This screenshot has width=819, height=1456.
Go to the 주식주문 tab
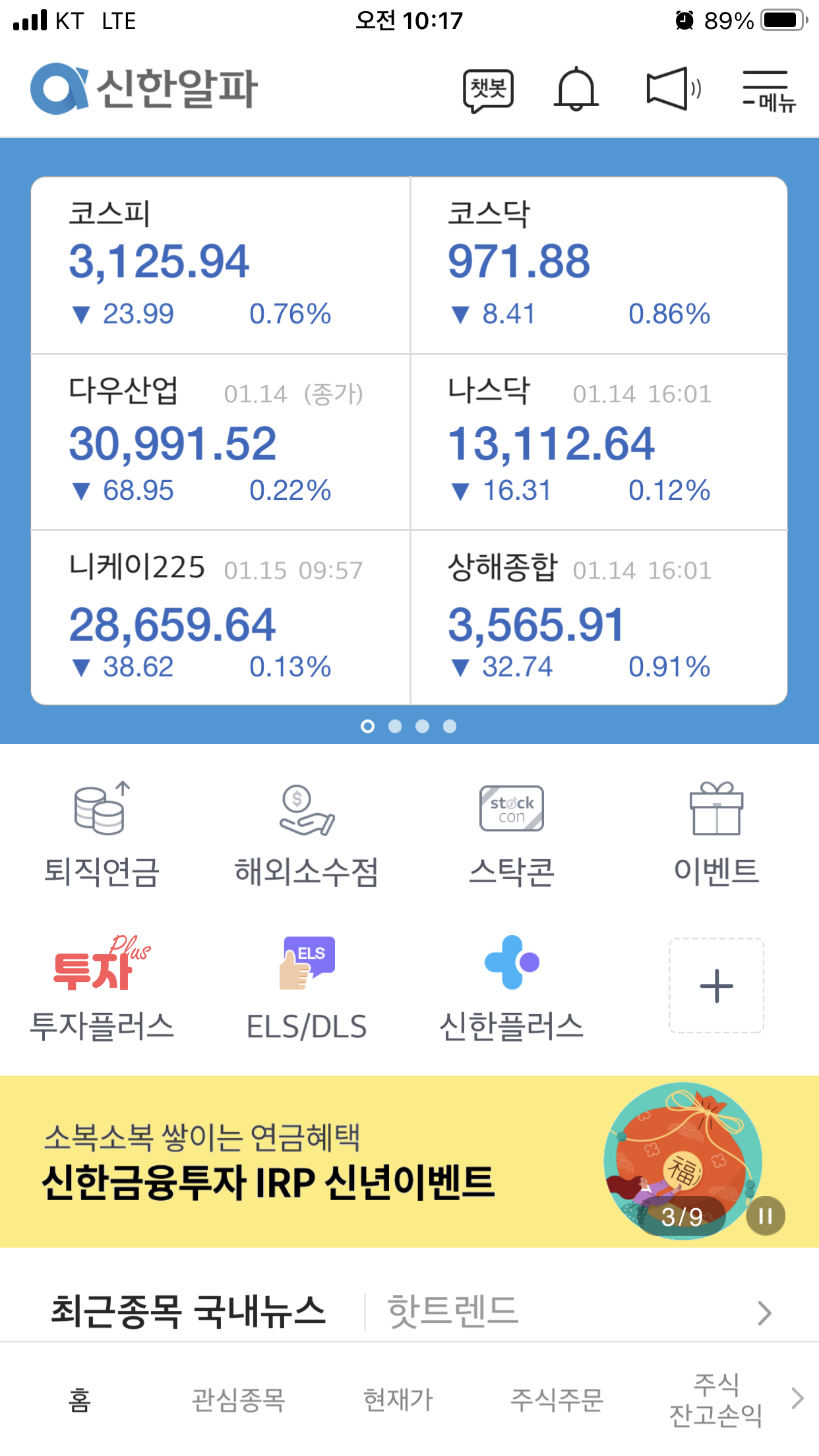[x=557, y=1399]
